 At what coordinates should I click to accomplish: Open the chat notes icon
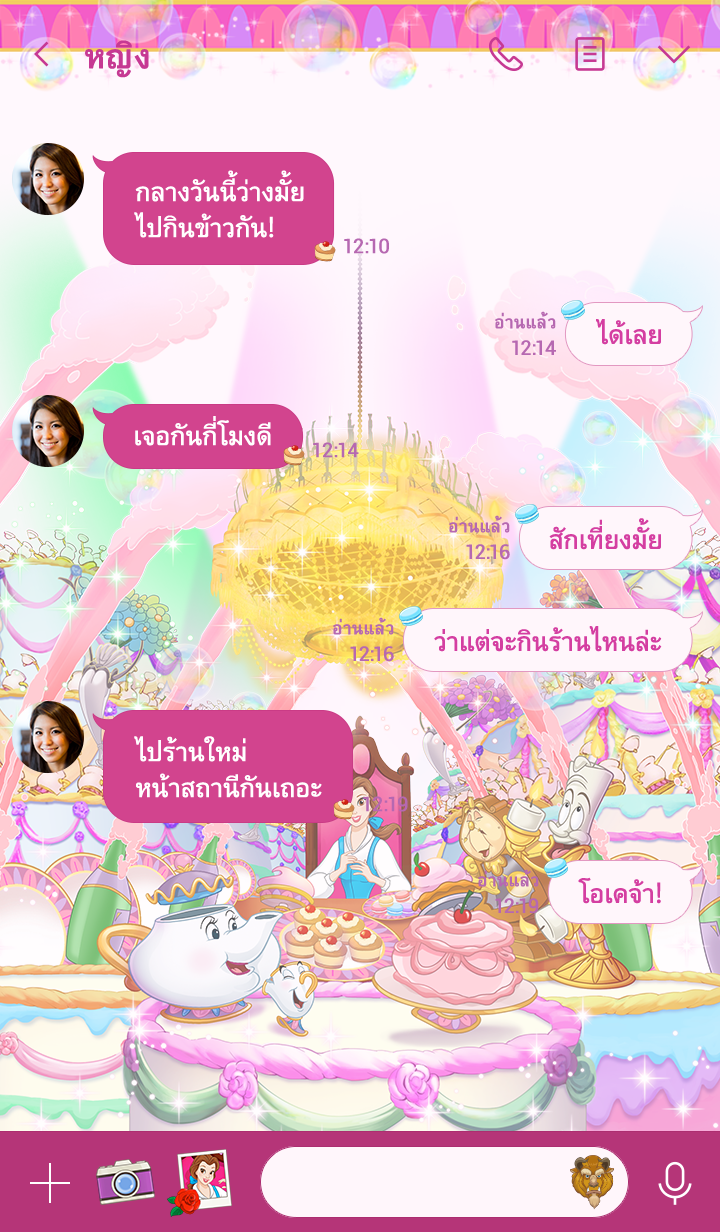[589, 55]
